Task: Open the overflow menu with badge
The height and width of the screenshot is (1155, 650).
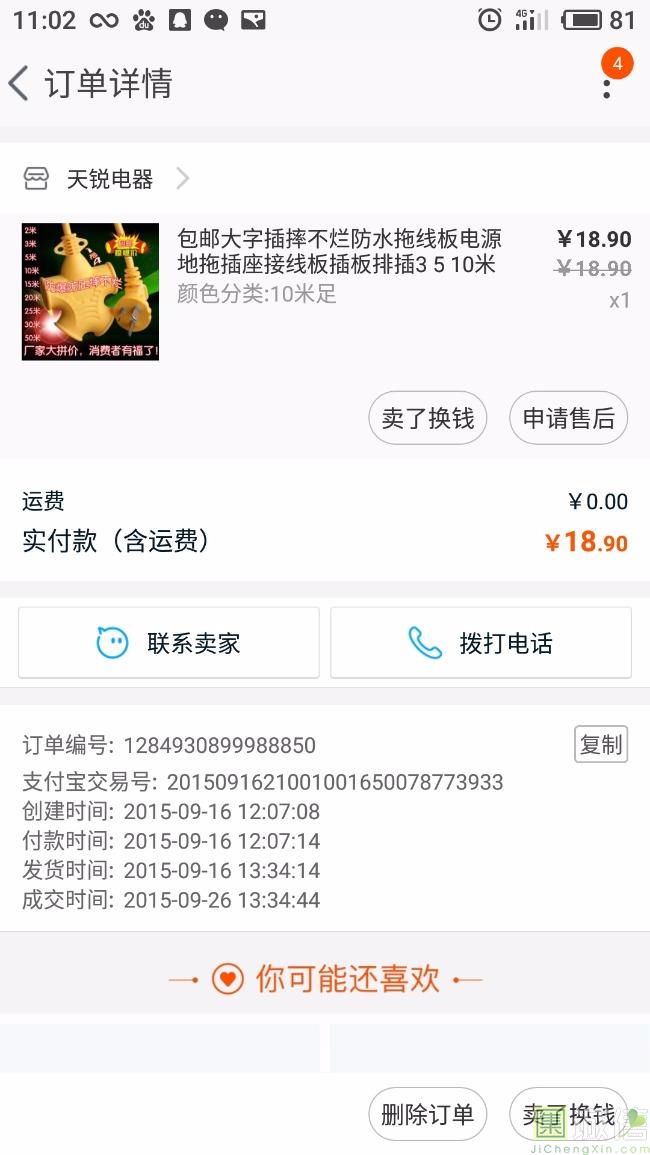Action: (607, 82)
